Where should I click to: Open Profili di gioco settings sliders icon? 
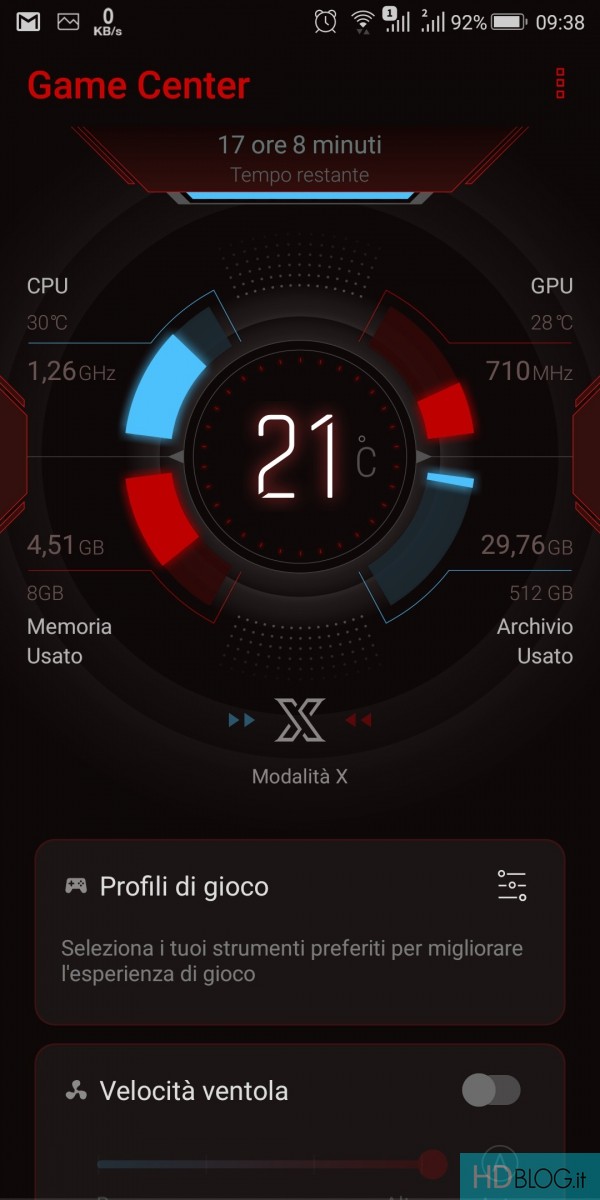(x=512, y=886)
